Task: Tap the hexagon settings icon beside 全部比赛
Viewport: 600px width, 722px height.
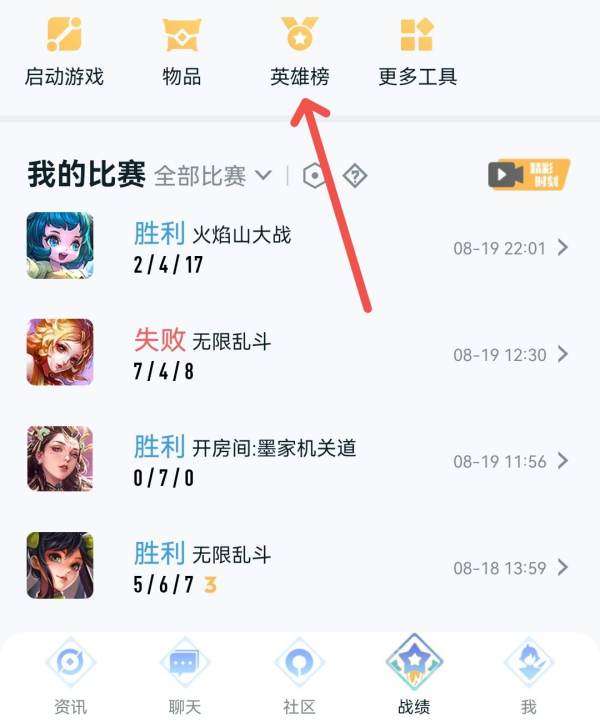Action: [315, 177]
